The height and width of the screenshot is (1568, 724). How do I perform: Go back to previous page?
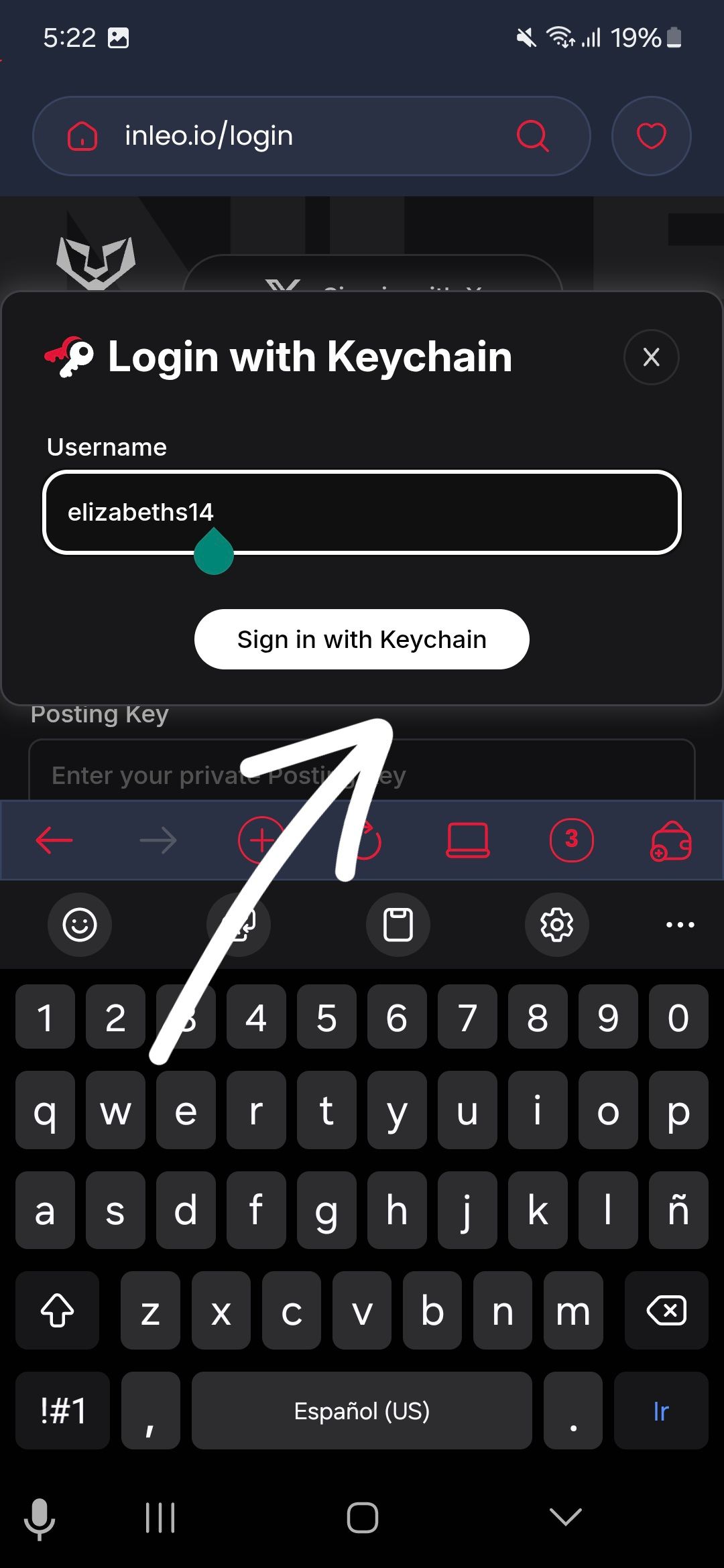click(54, 840)
